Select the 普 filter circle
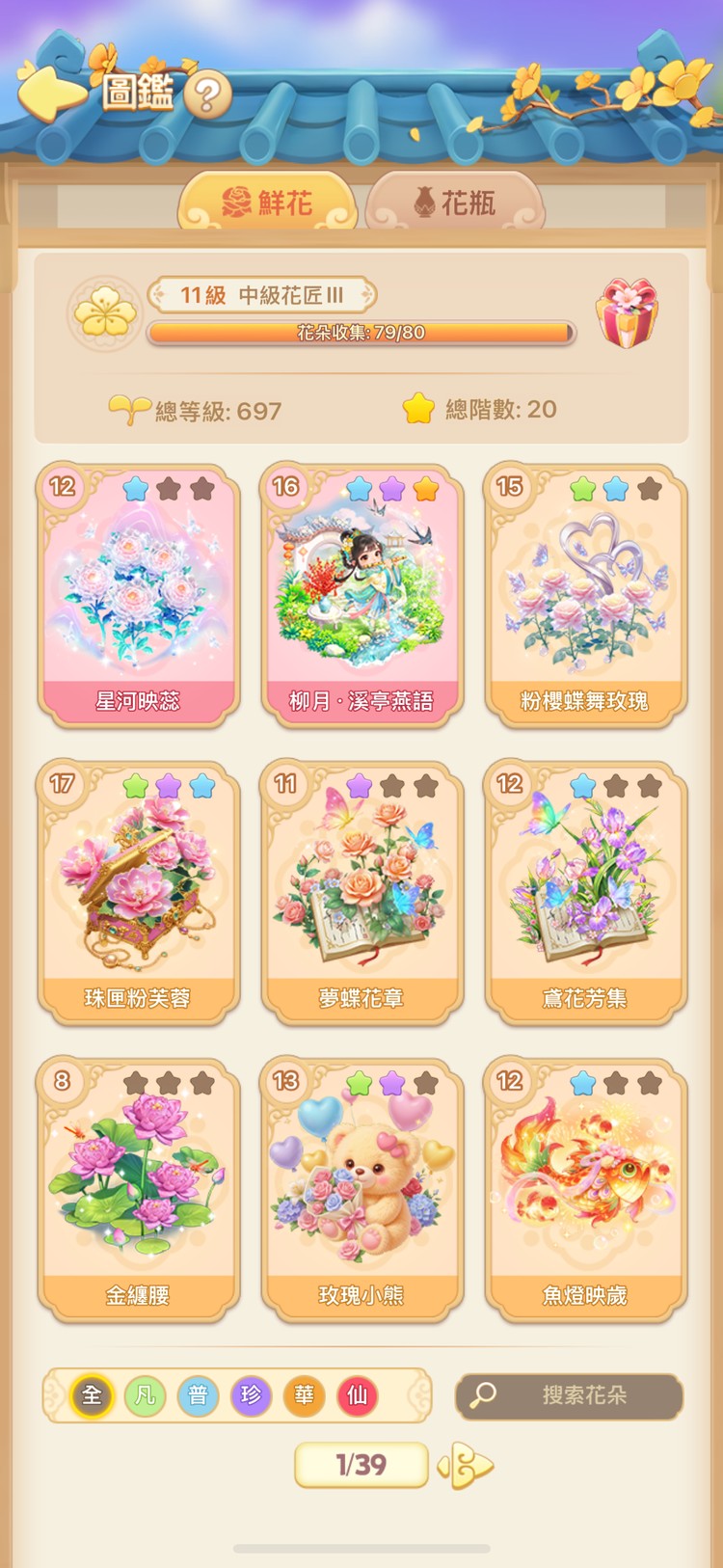The width and height of the screenshot is (723, 1568). click(x=198, y=1395)
